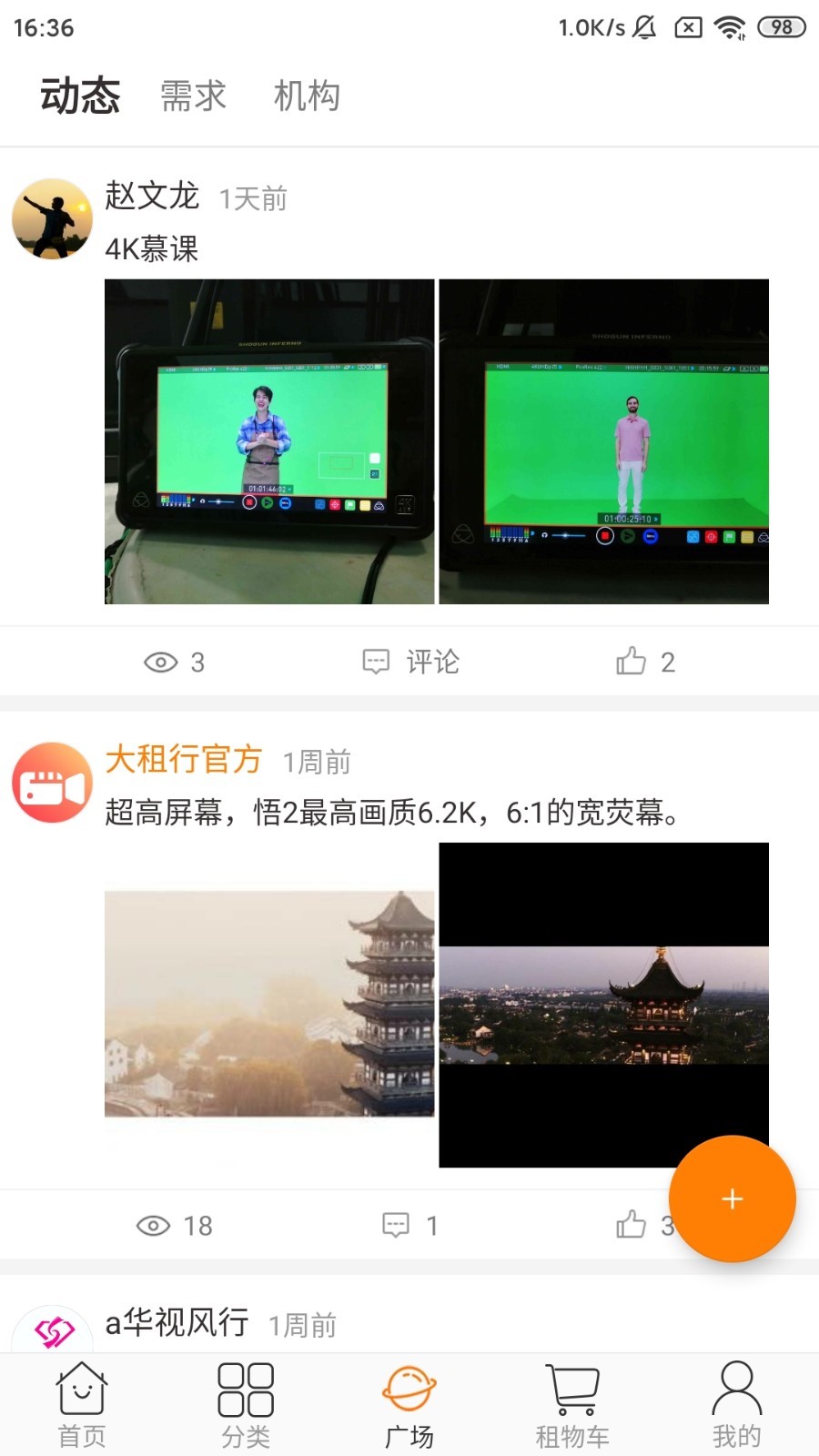
Task: Open the 分类 categories tab
Action: 246,1406
